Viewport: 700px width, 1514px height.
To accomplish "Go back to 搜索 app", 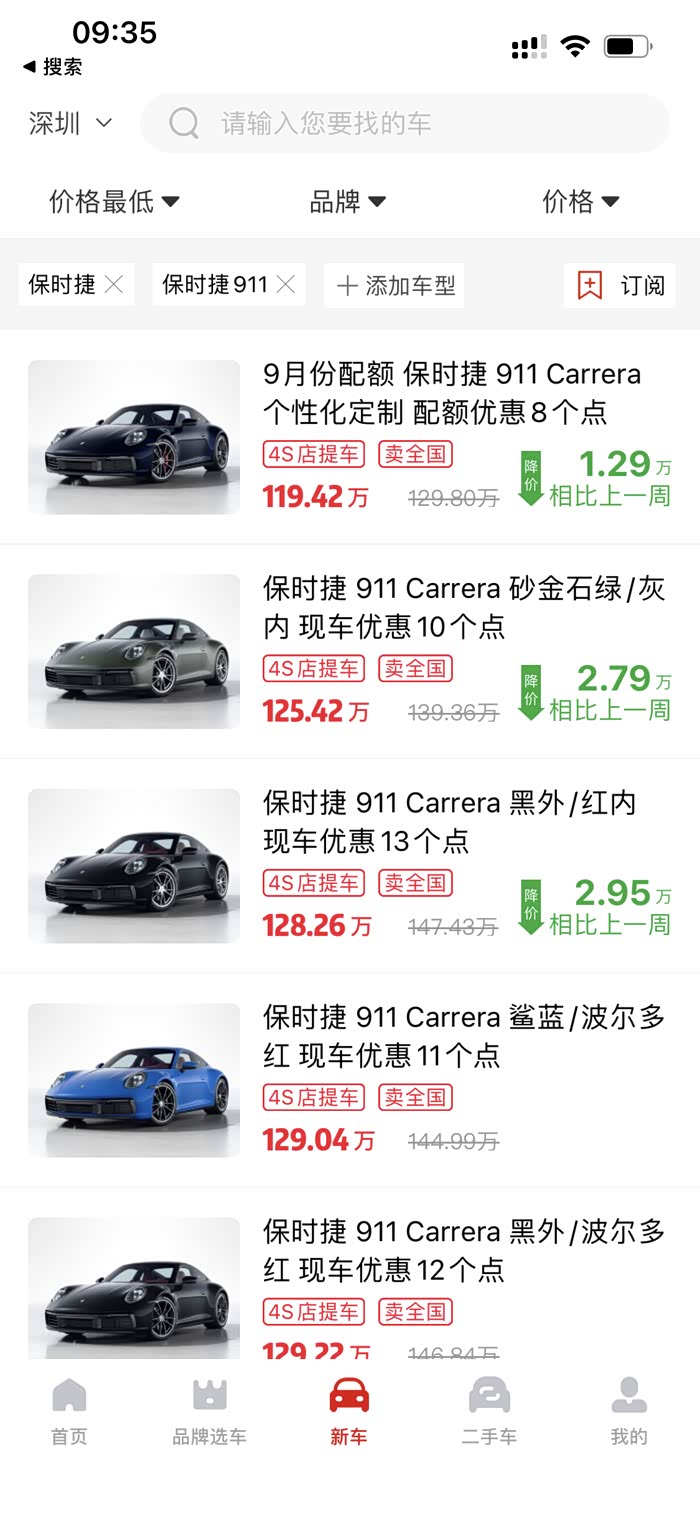I will [53, 67].
